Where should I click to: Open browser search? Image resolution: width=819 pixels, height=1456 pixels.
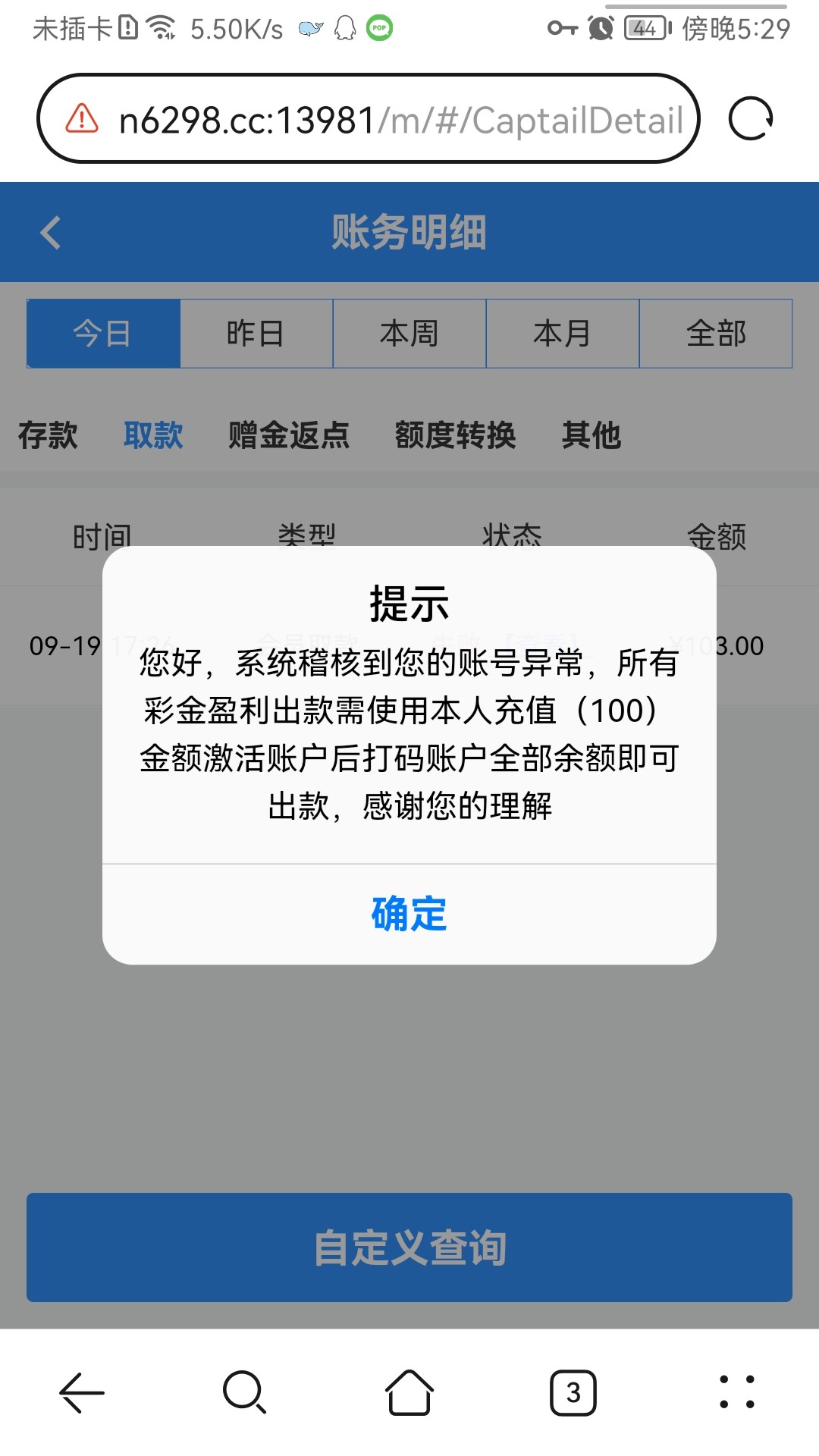point(244,1392)
